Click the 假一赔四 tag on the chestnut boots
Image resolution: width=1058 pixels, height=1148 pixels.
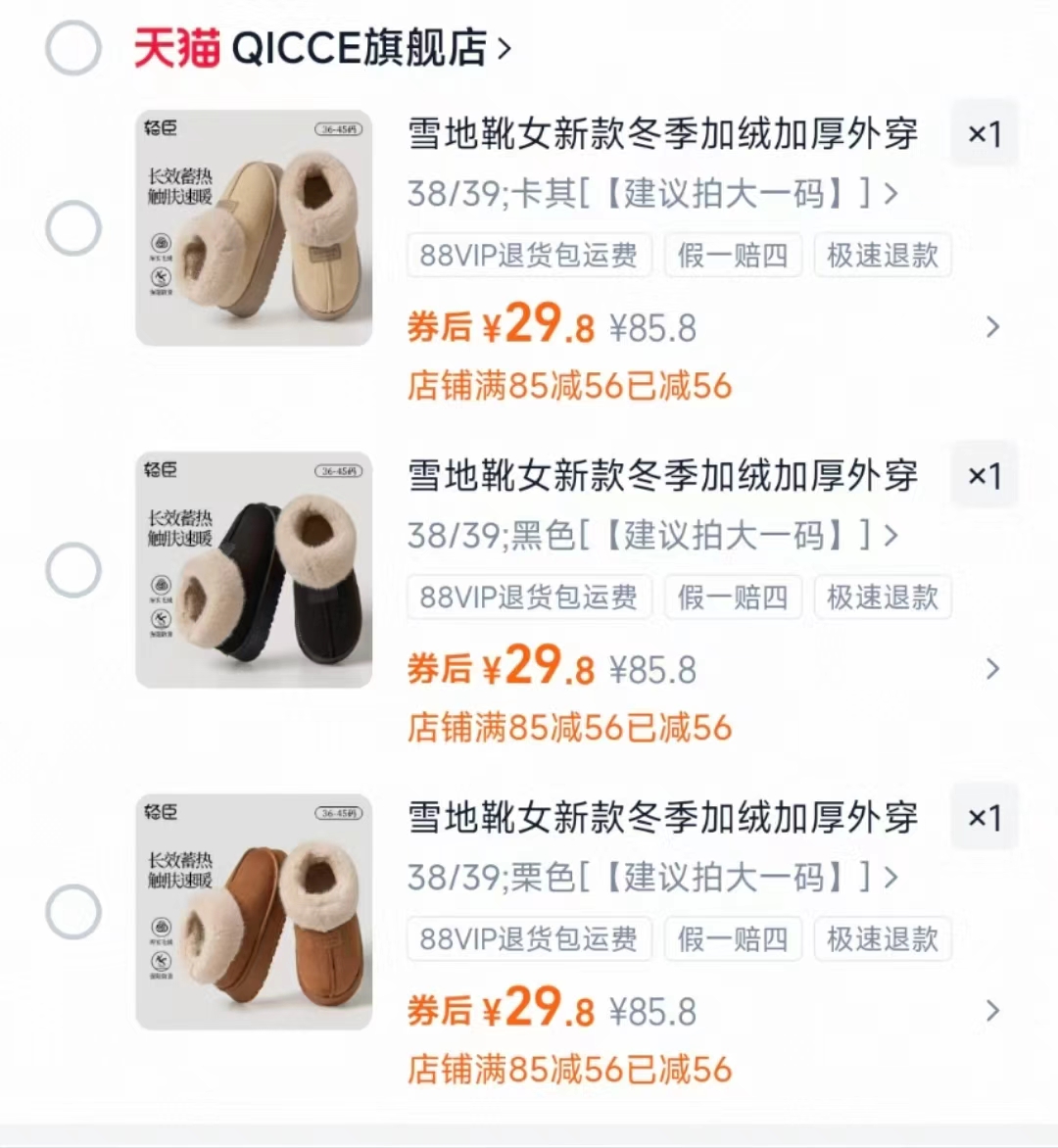pos(733,938)
